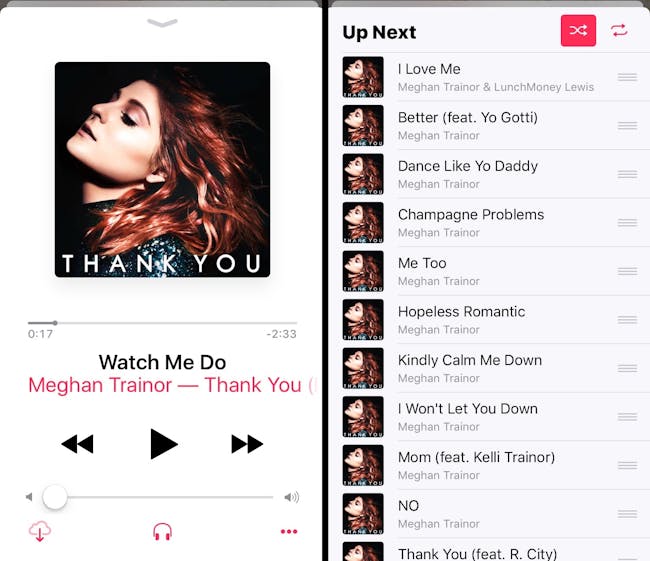Select Dance Like Yo Daddy
This screenshot has width=650, height=561.
[470, 173]
